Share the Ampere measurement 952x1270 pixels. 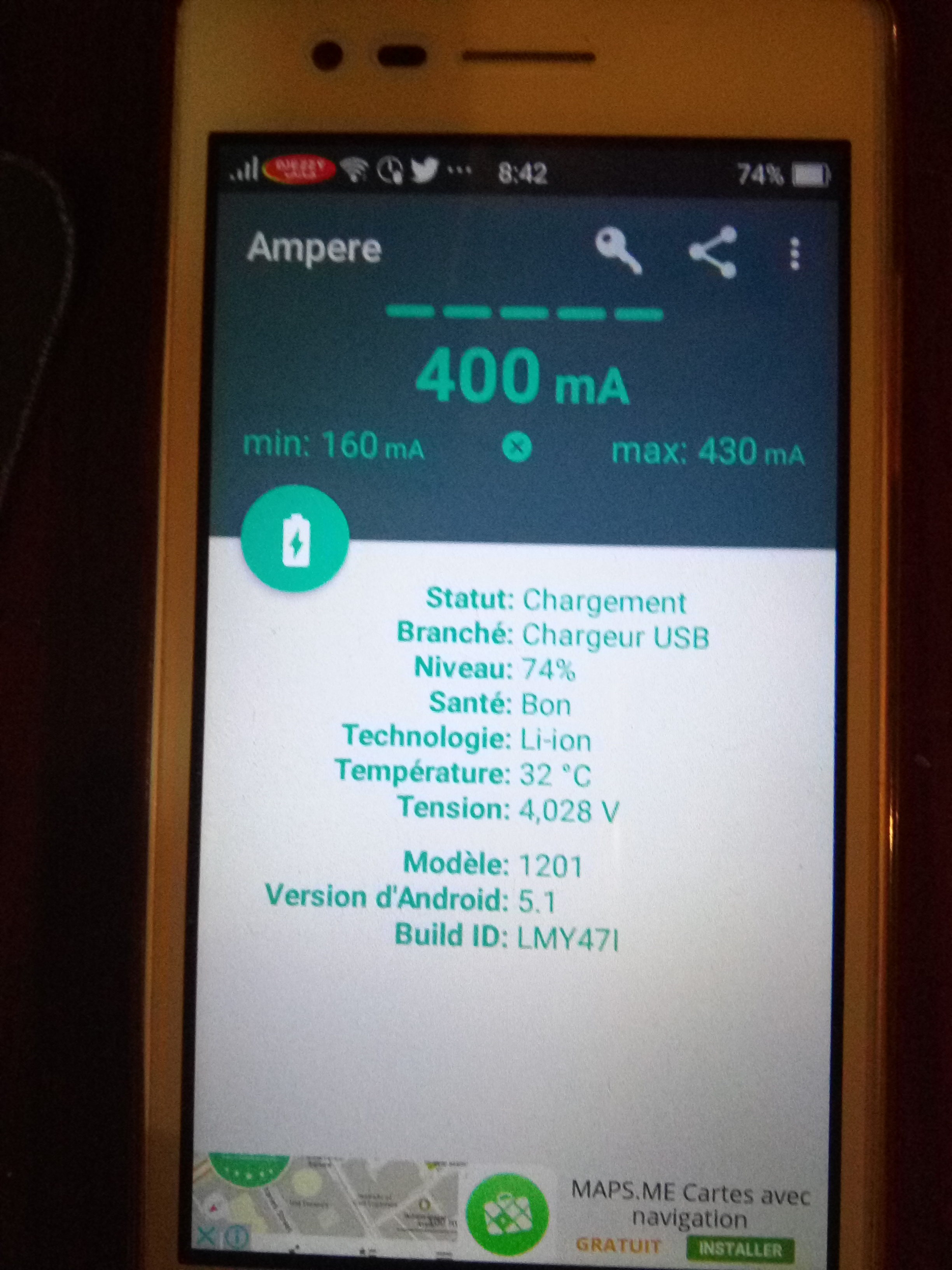click(713, 252)
